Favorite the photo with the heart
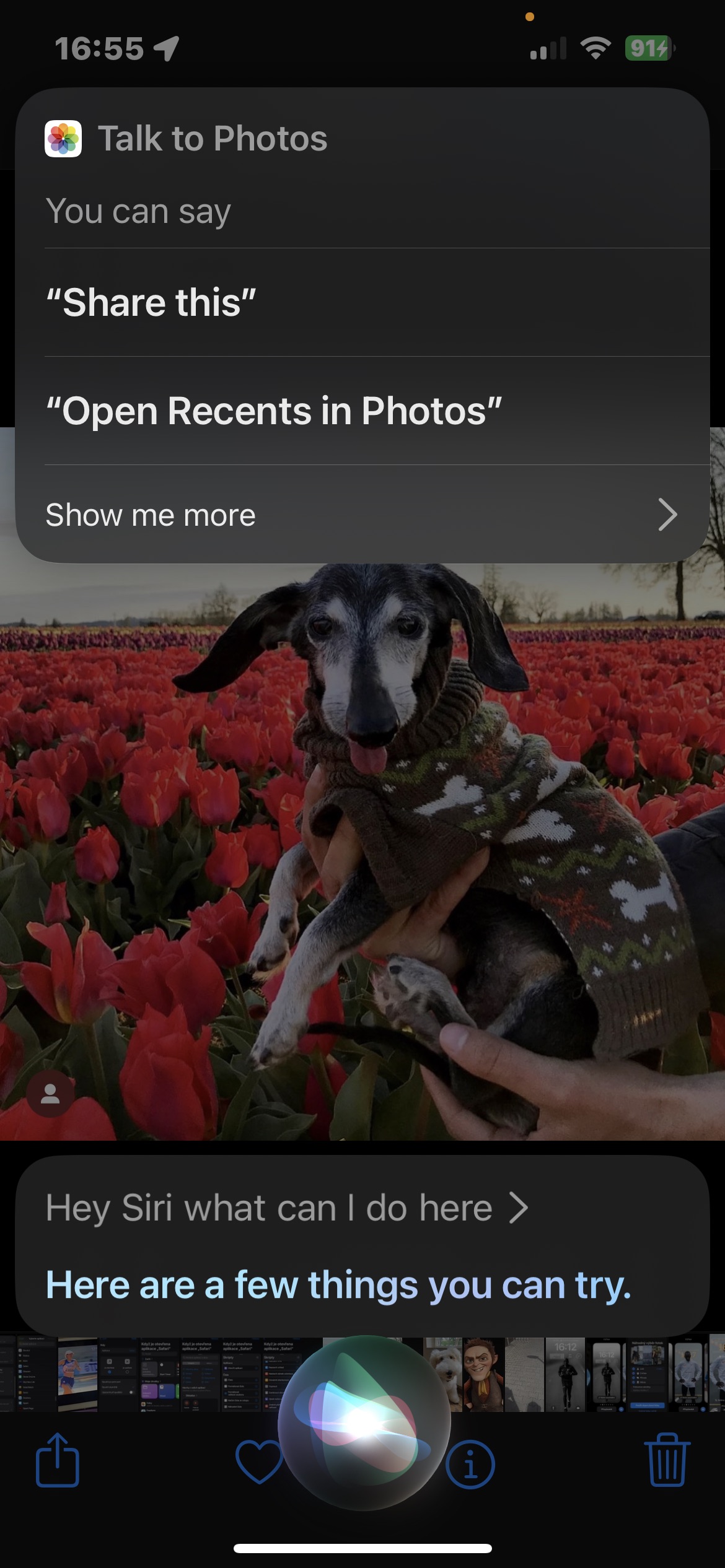Viewport: 725px width, 1568px height. 258,1462
